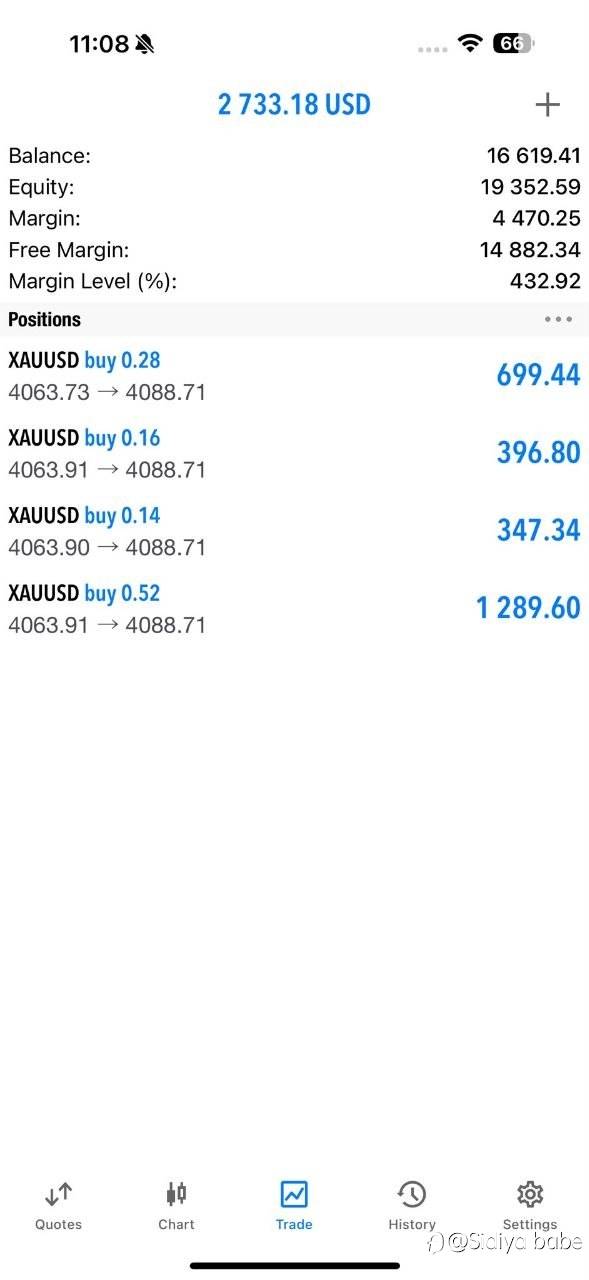This screenshot has height=1280, width=589.
Task: Switch to the Quotes tab
Action: 59,1205
